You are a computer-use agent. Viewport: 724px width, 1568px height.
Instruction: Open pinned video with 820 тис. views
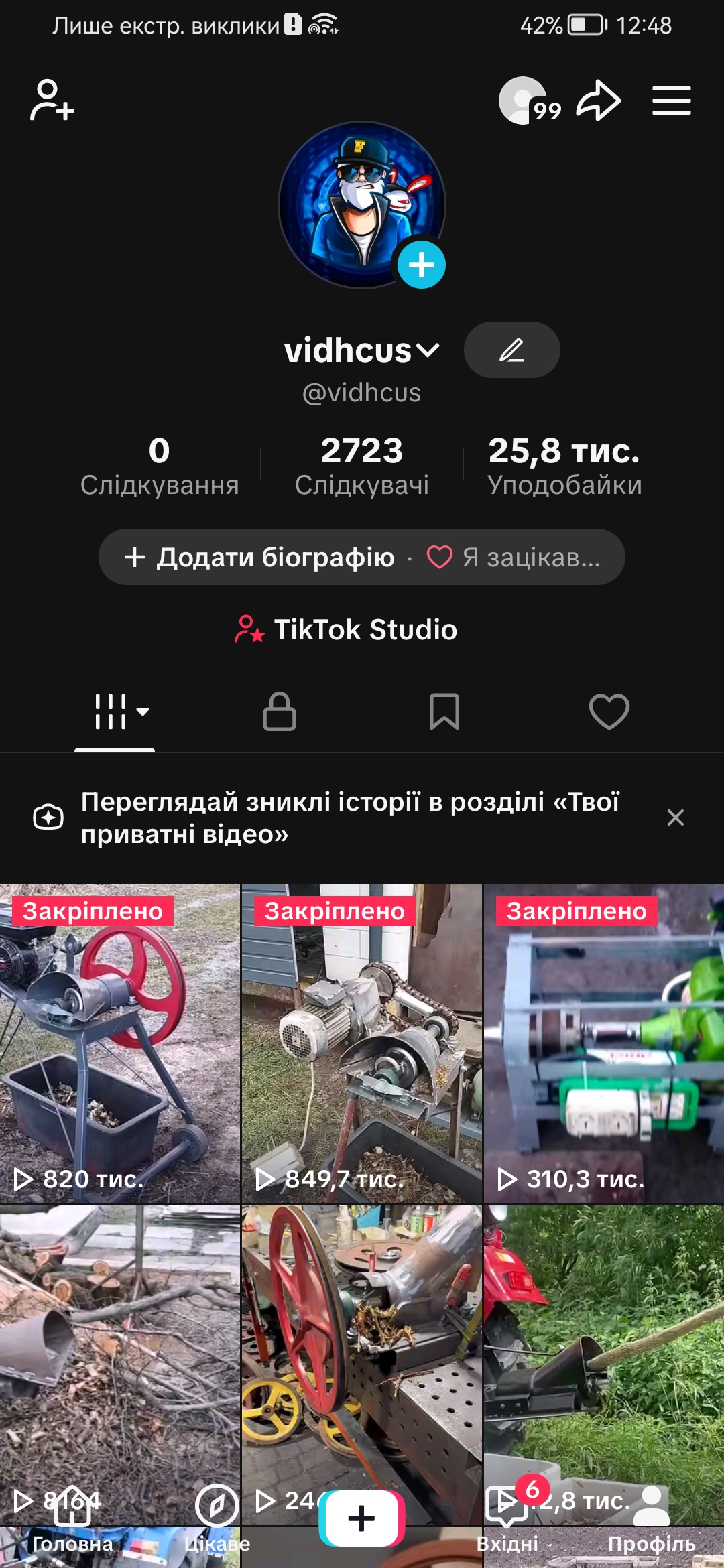(x=119, y=1043)
